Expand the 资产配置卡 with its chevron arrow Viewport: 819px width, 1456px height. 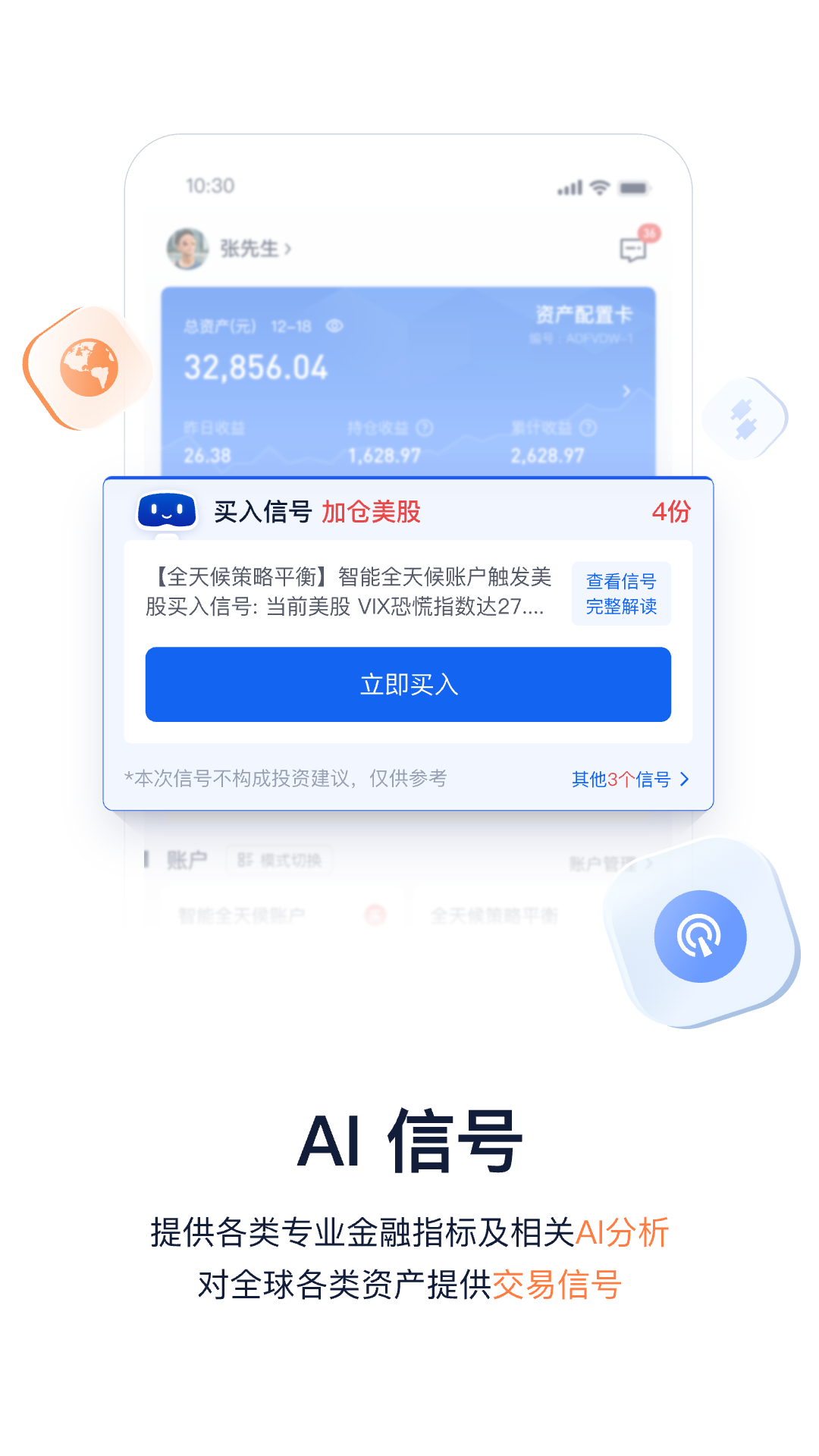[626, 391]
